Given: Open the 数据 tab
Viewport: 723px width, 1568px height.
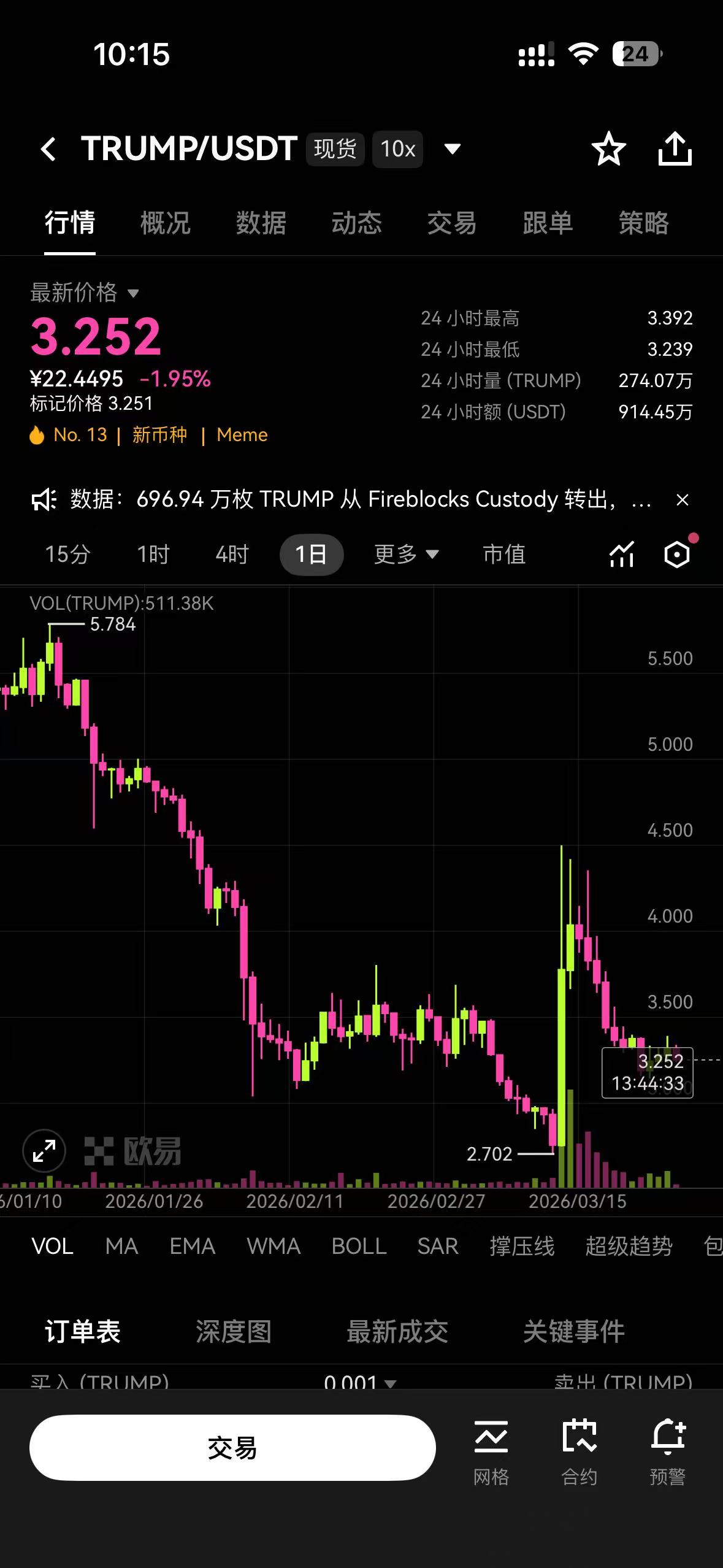Looking at the screenshot, I should pos(261,223).
